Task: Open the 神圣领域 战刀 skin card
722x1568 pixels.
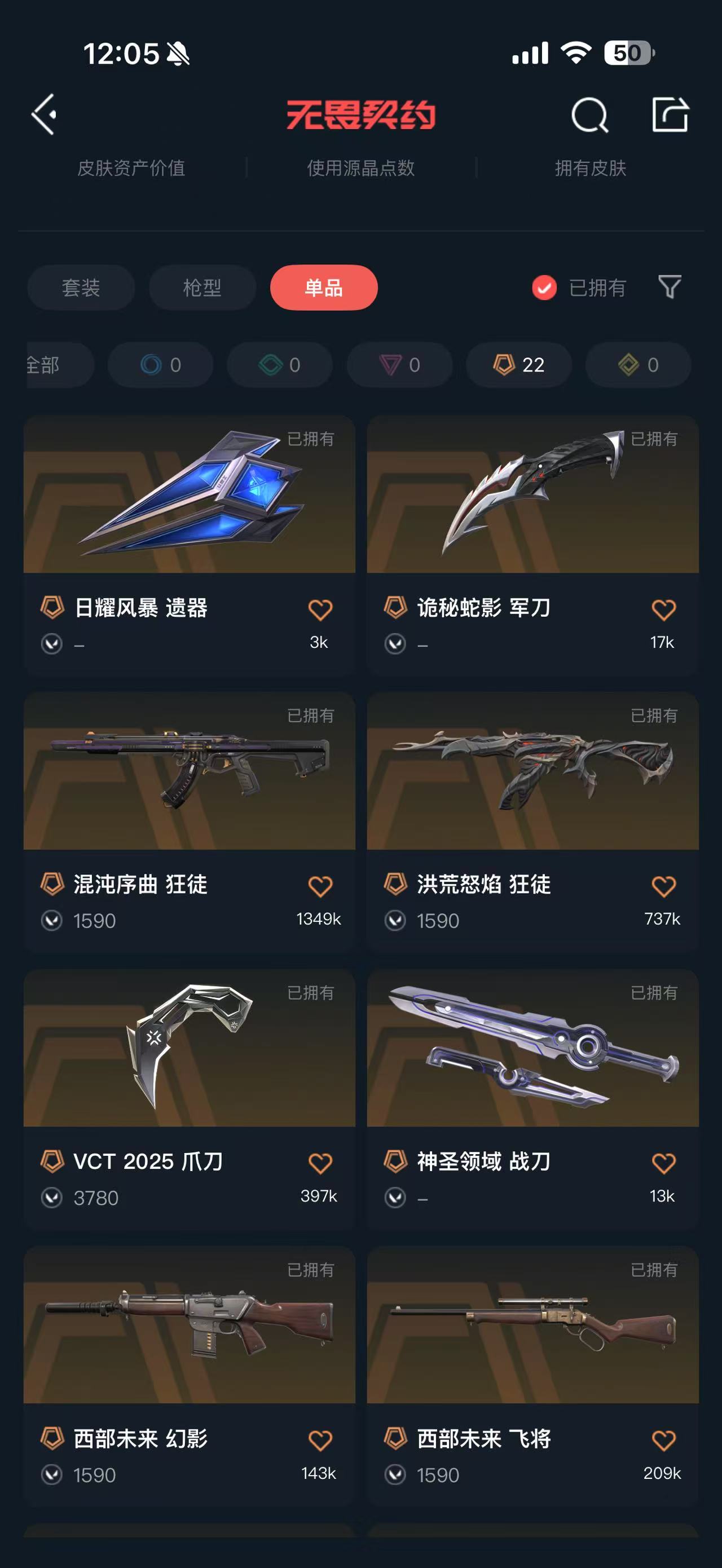Action: [532, 1099]
